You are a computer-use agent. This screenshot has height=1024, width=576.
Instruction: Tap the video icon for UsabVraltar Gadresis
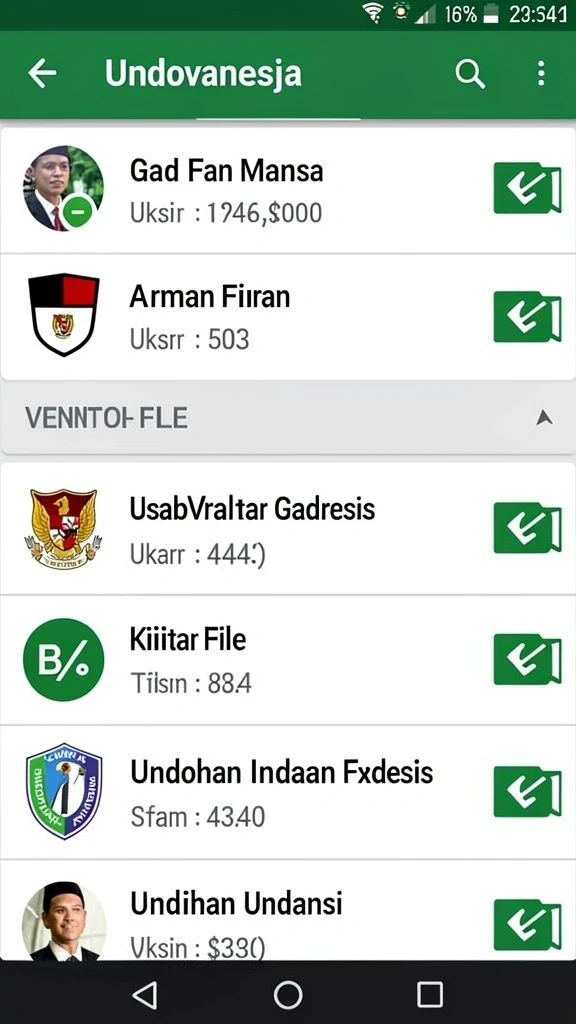[527, 528]
